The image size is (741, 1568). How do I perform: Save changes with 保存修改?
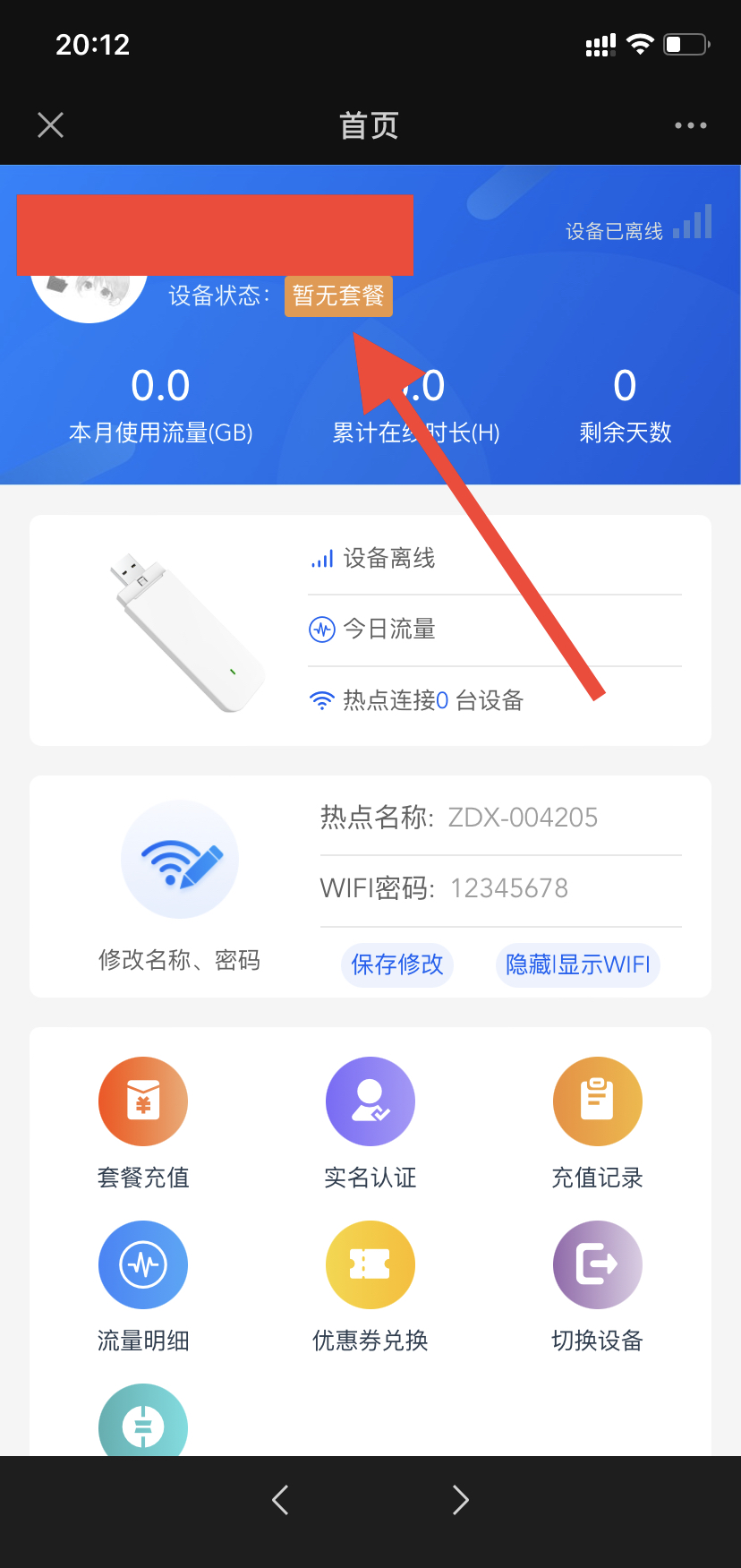coord(397,964)
